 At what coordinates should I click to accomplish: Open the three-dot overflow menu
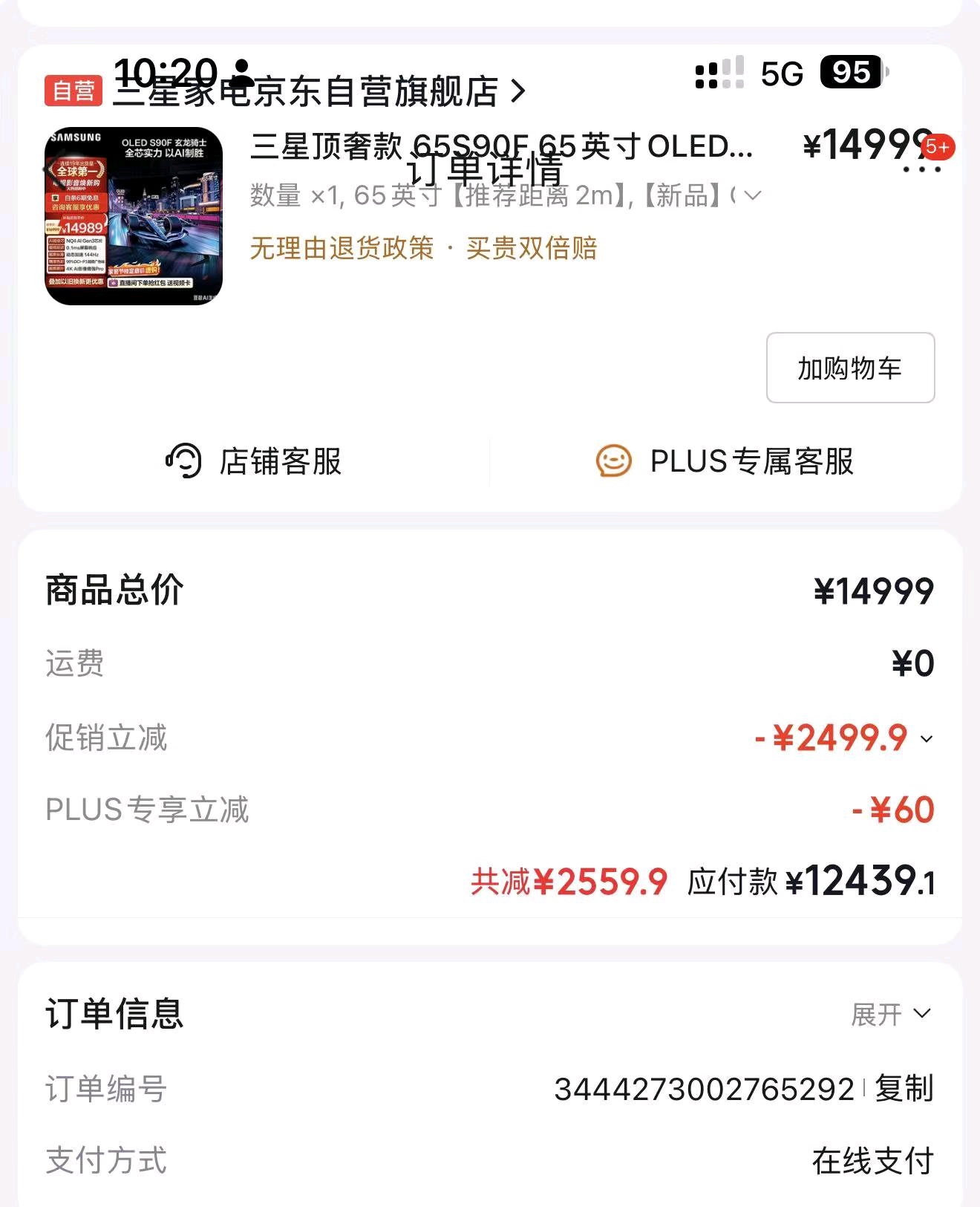coord(921,170)
